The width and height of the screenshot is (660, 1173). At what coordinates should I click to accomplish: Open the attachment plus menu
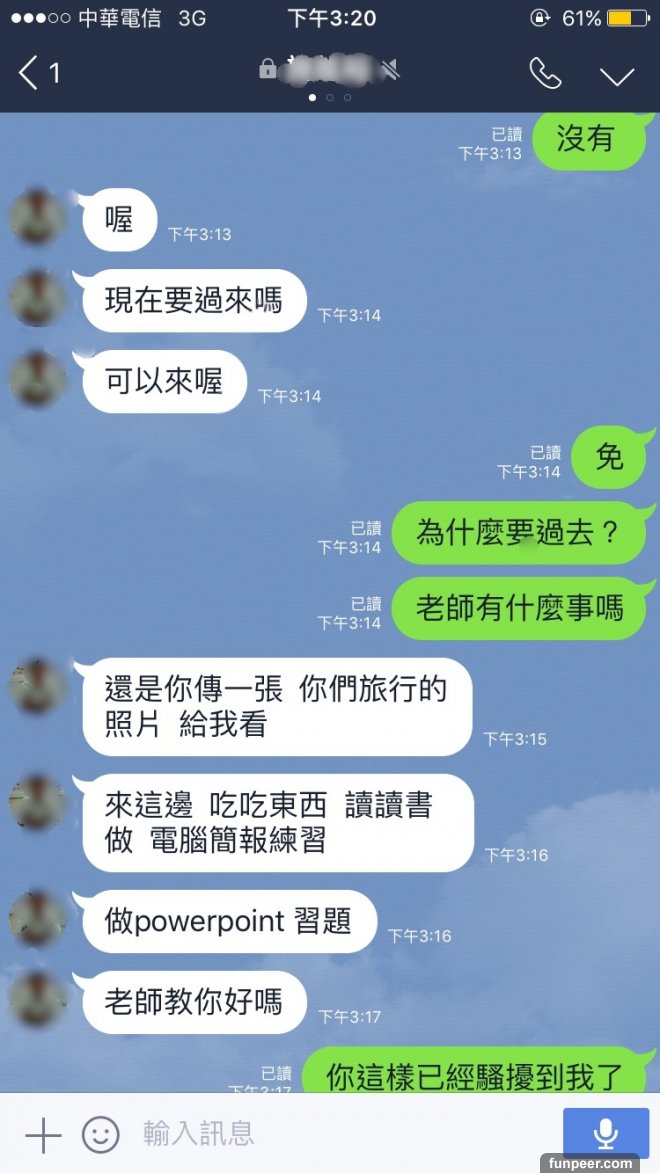click(43, 1135)
